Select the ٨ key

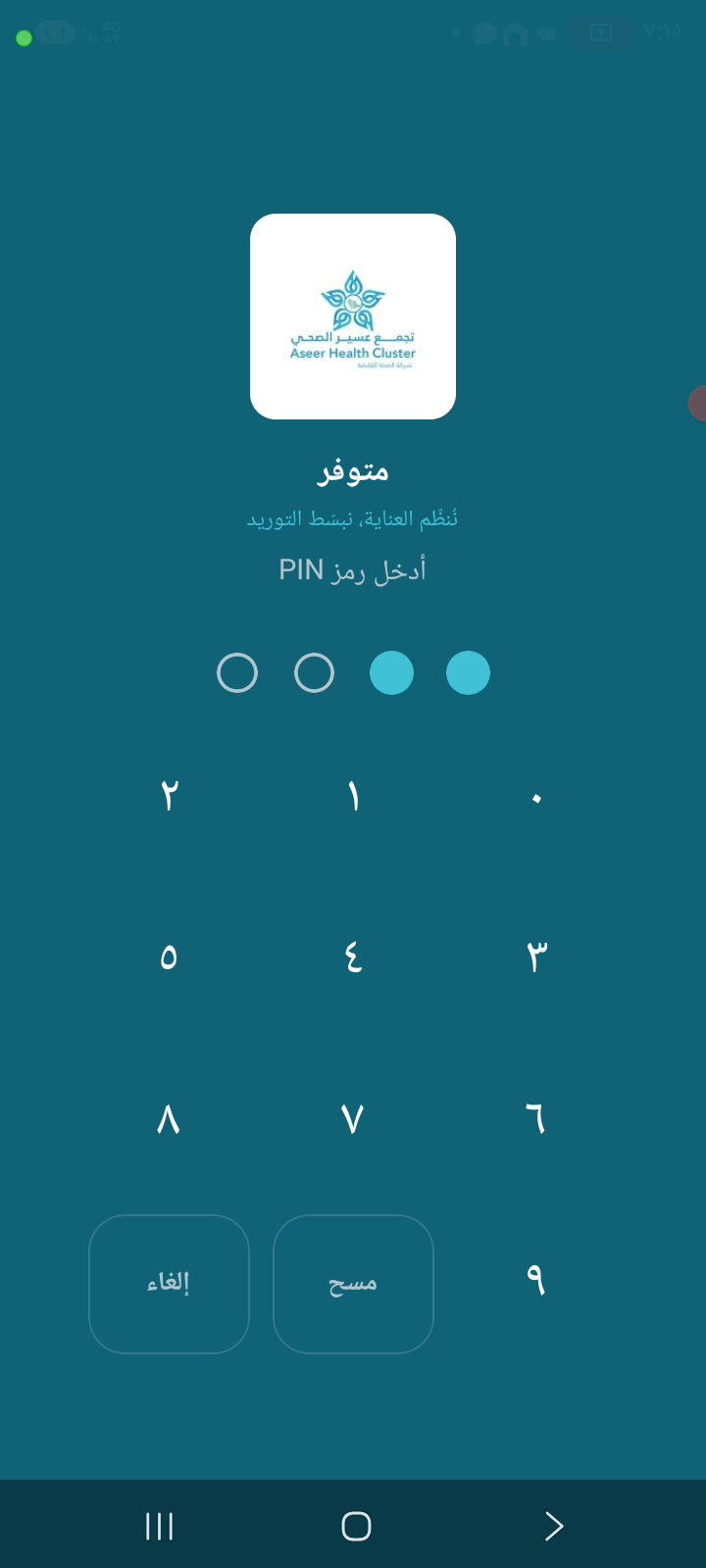point(169,1118)
